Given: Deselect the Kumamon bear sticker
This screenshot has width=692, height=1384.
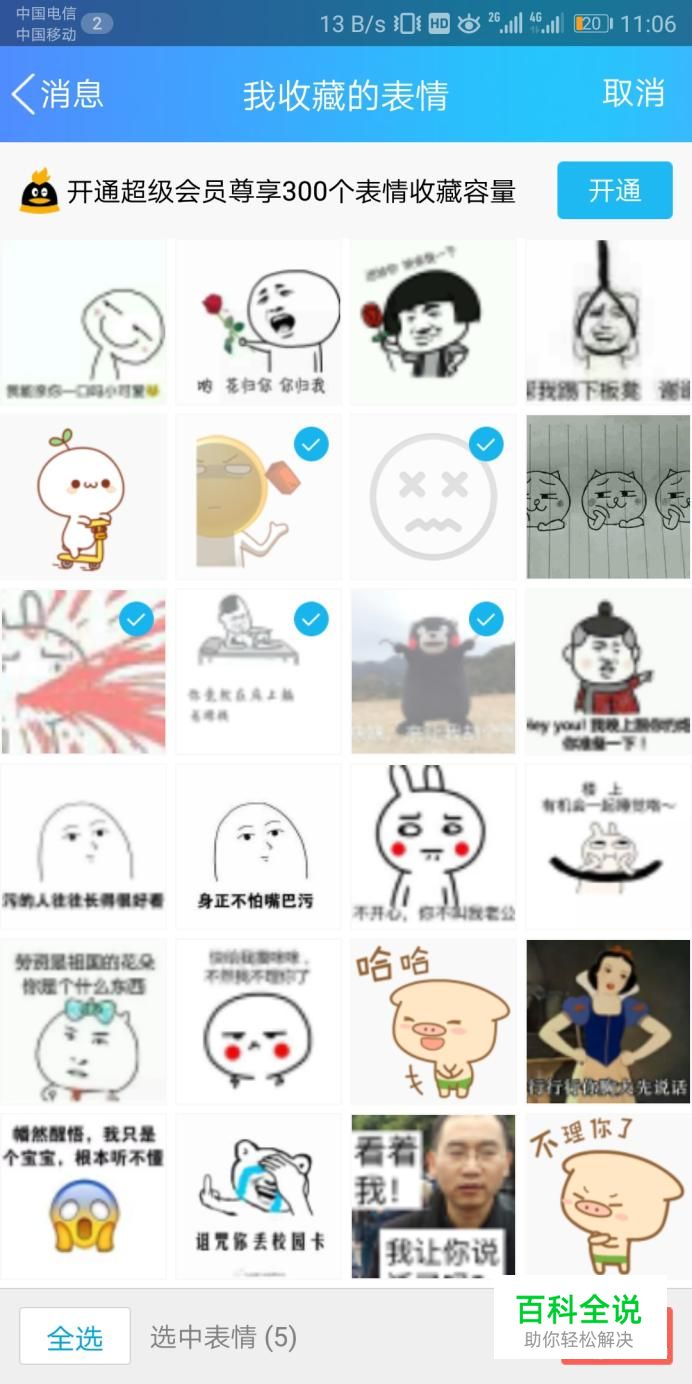Looking at the screenshot, I should (x=433, y=671).
